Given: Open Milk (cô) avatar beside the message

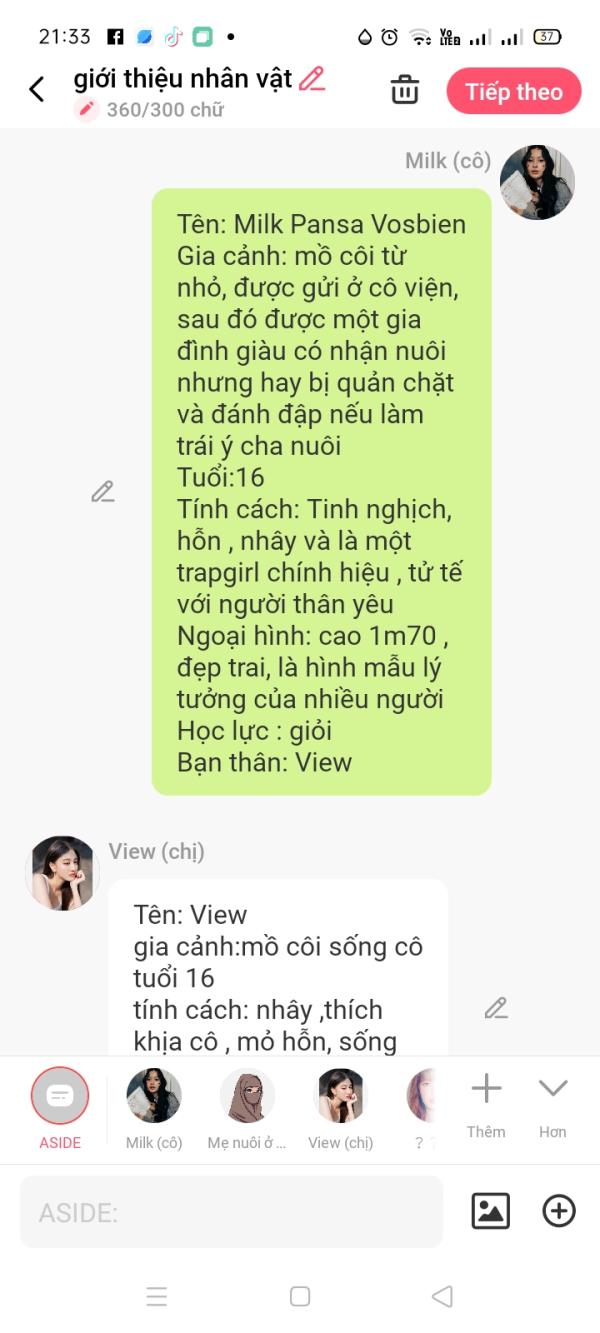Looking at the screenshot, I should (537, 182).
